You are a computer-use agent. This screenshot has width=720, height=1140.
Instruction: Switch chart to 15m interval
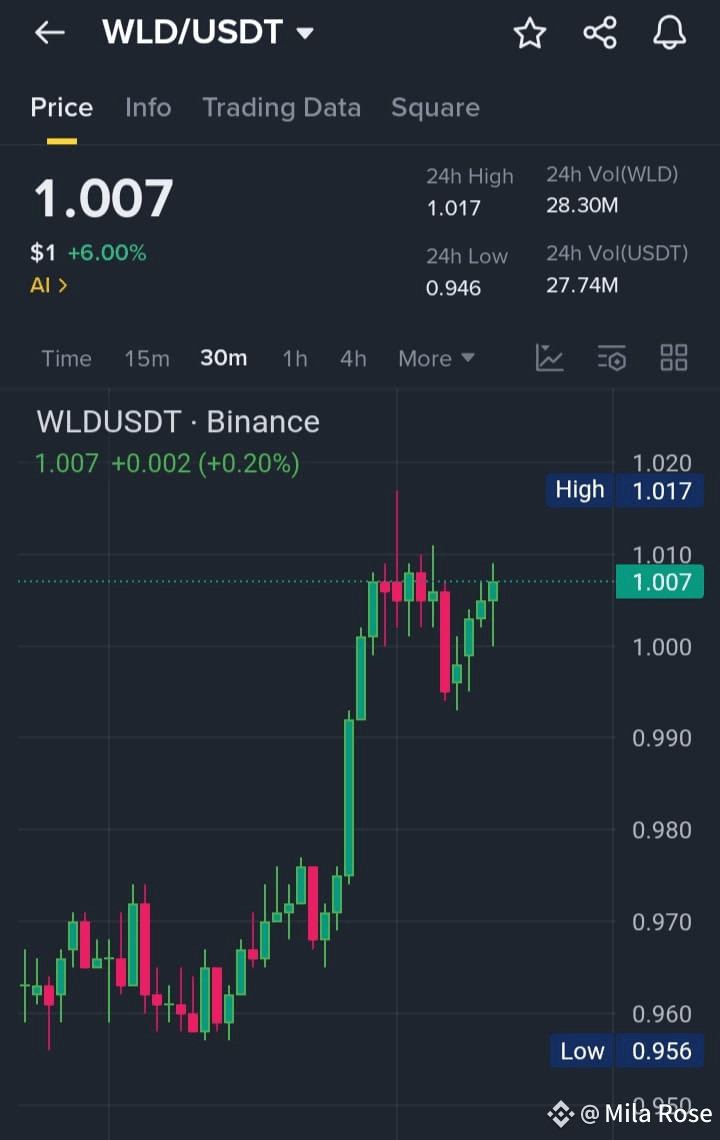147,358
